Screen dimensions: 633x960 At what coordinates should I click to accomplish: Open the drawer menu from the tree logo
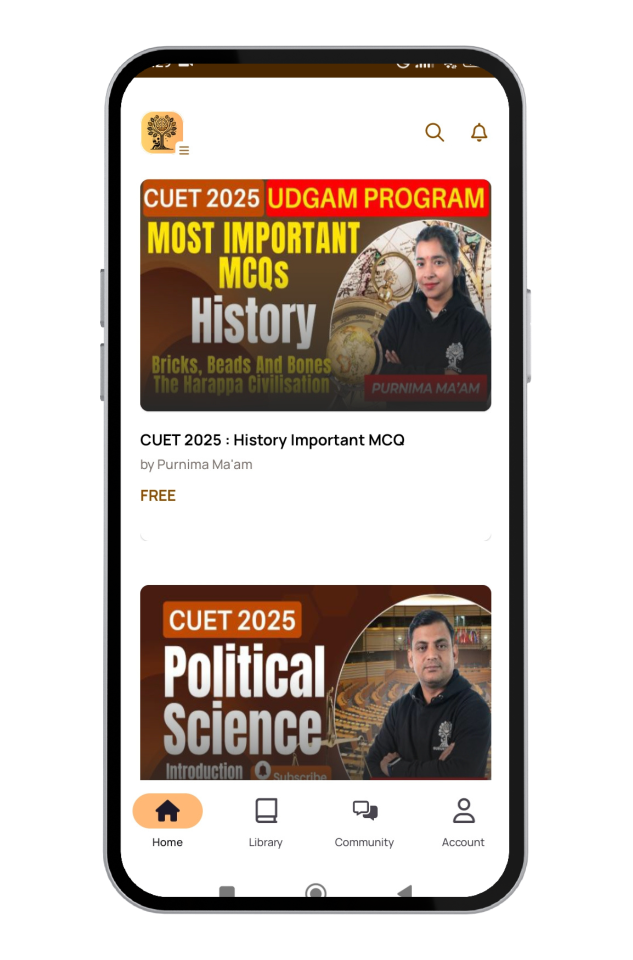(x=163, y=133)
